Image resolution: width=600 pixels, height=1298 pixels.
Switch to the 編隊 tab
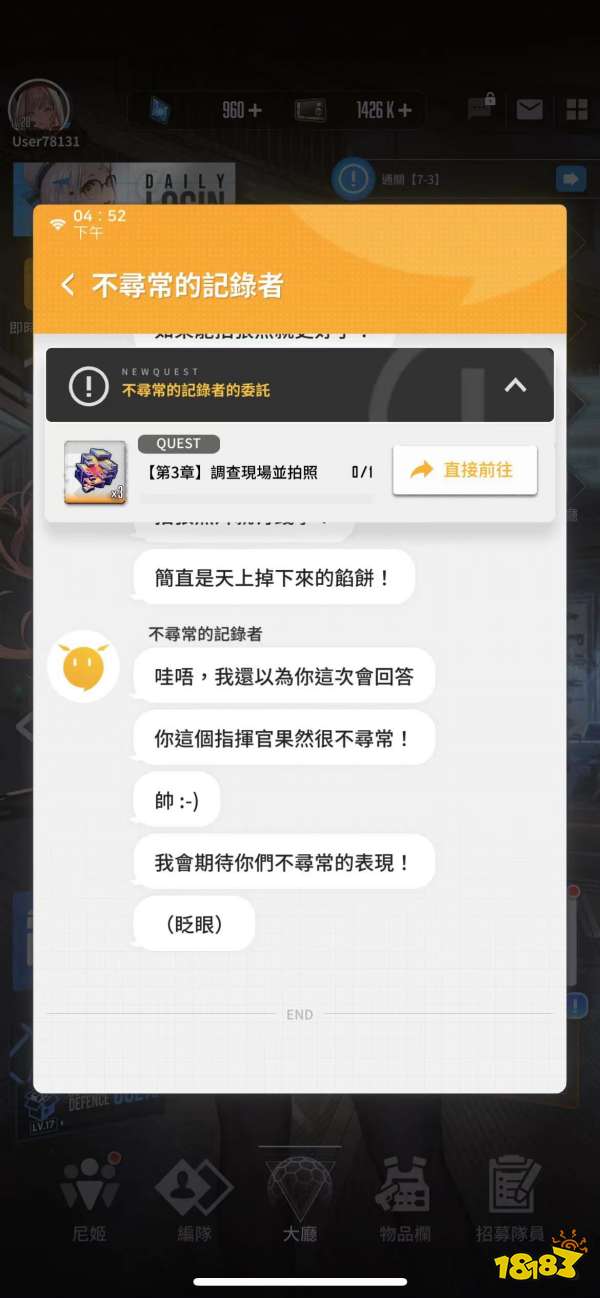pos(194,1200)
